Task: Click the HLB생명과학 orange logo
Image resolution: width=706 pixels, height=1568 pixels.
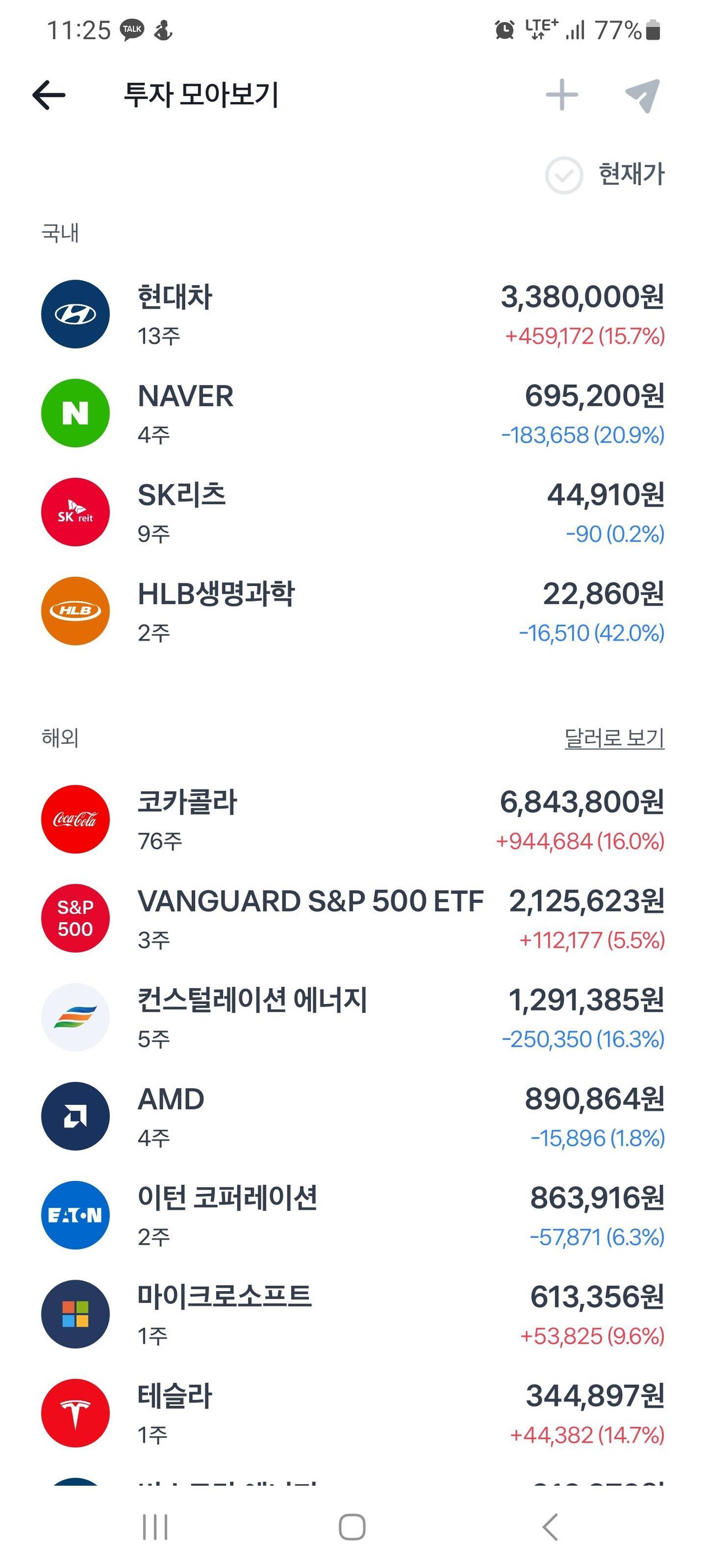Action: (75, 610)
